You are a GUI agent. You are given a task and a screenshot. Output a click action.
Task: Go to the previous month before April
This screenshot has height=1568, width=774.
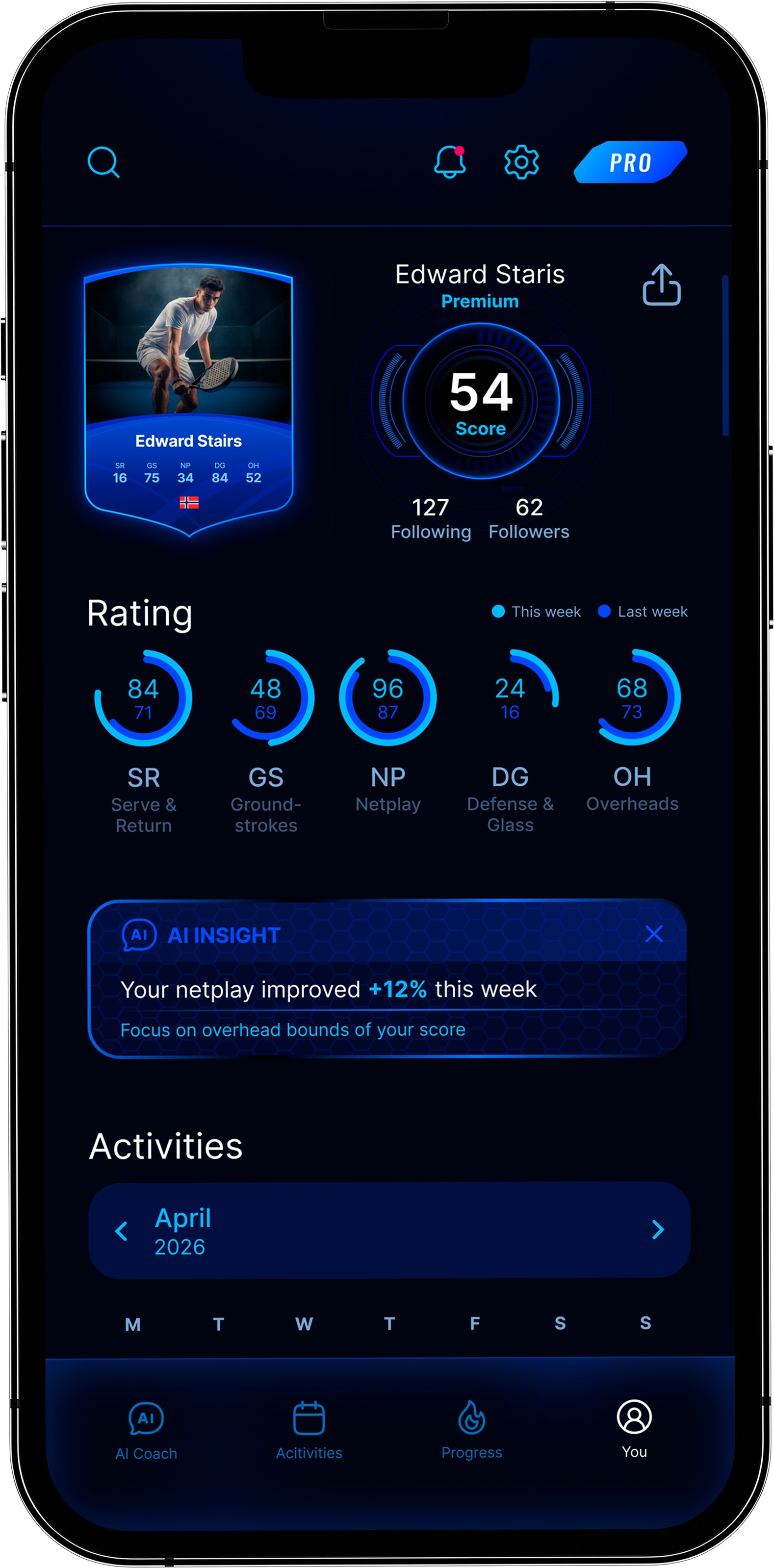[x=121, y=1231]
